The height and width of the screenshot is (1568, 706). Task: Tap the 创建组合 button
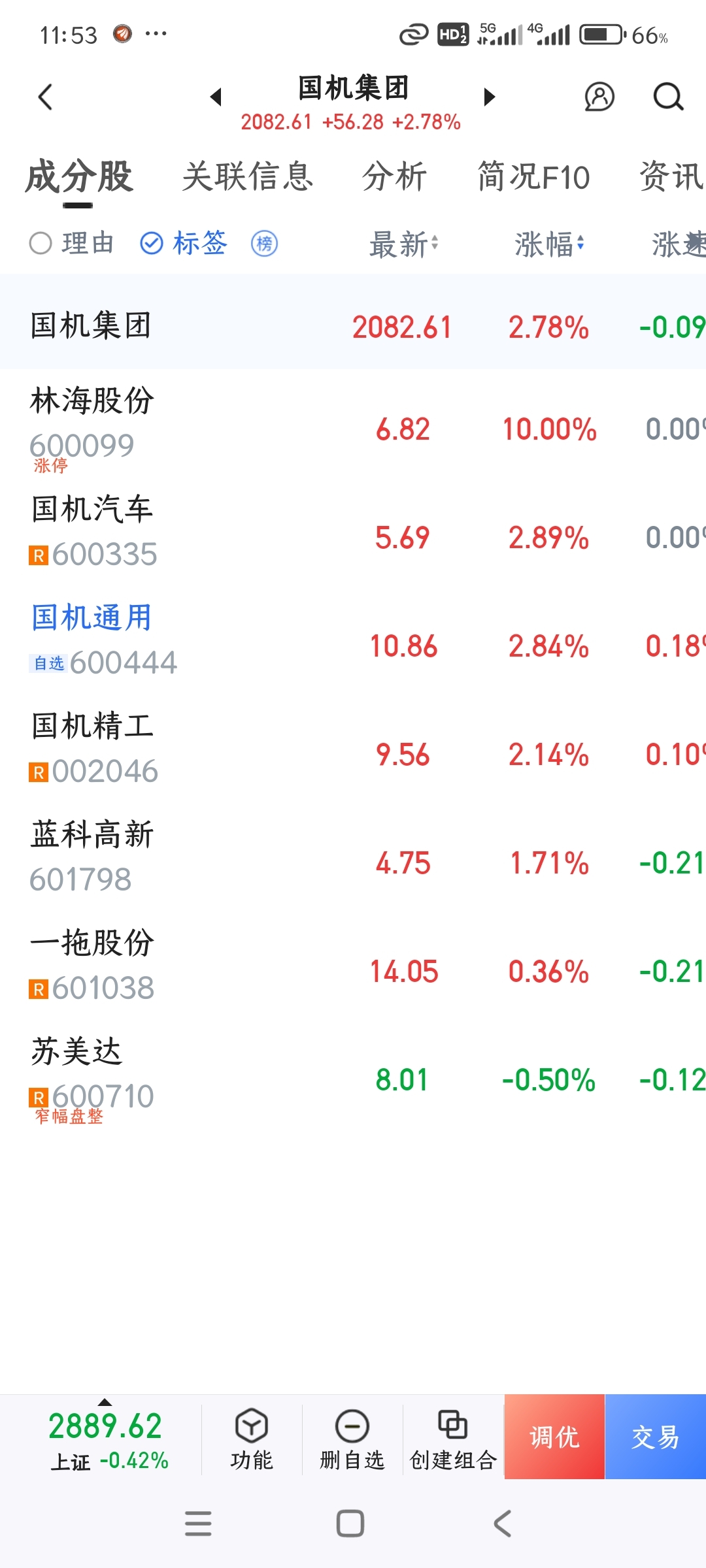pyautogui.click(x=453, y=1439)
